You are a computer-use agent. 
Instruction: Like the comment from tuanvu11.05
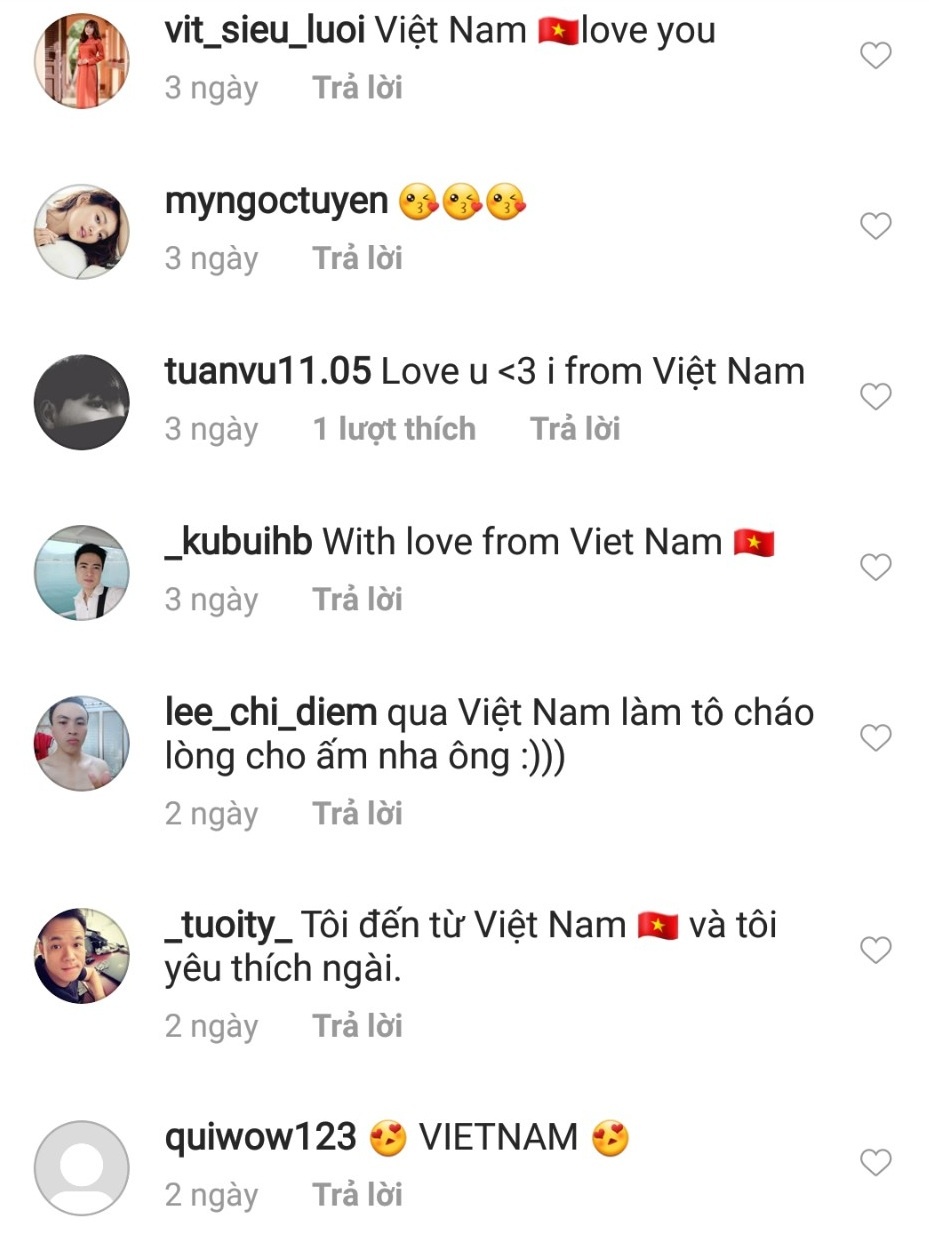(875, 398)
